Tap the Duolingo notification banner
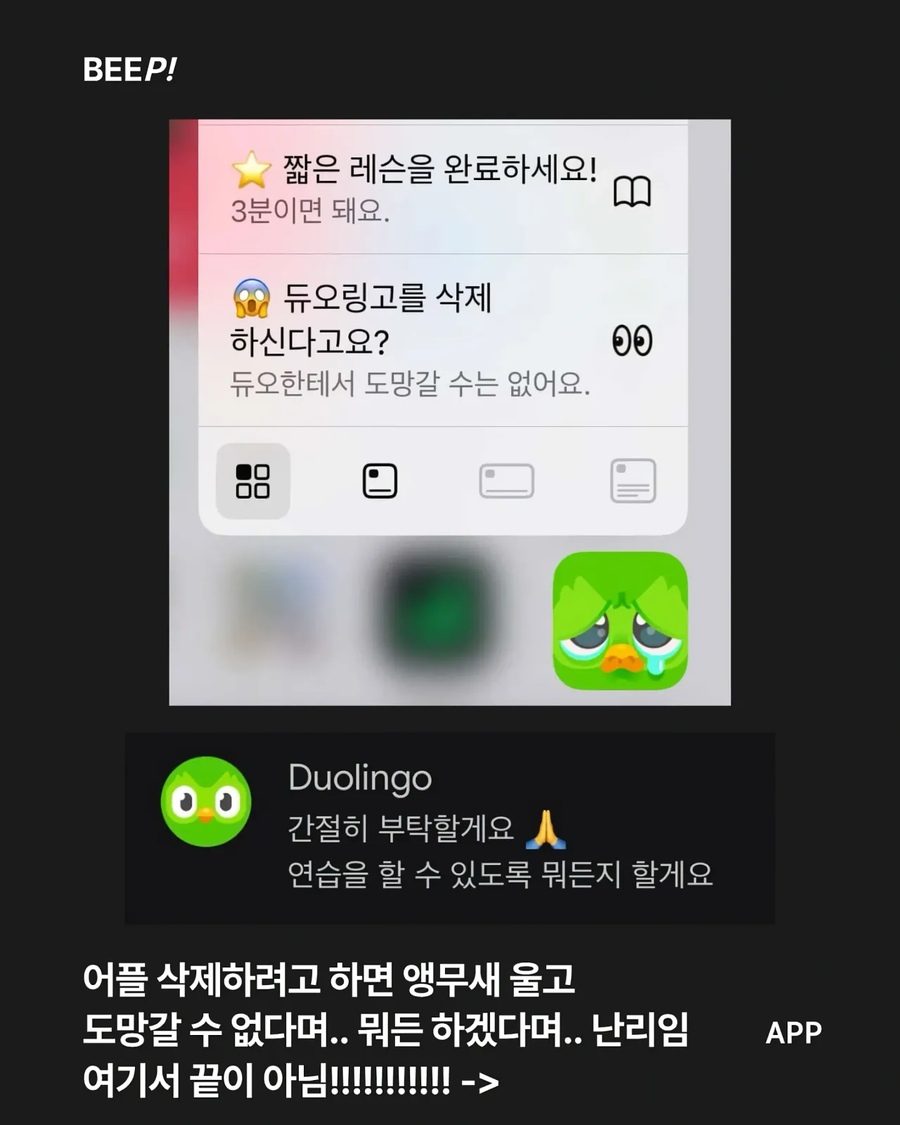The height and width of the screenshot is (1125, 900). 450,825
